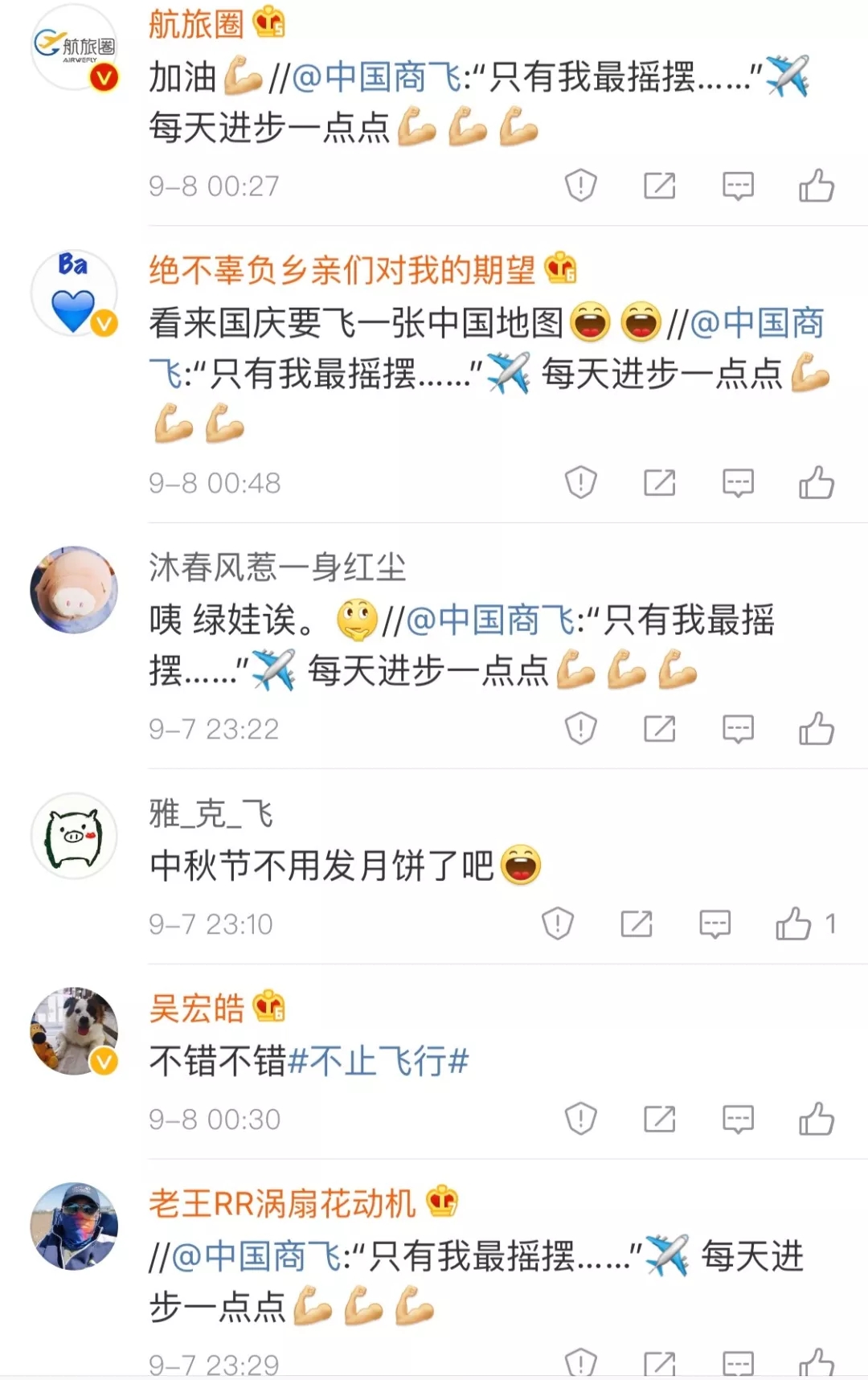Repost 沐春风惹一身红尘's comment

click(x=659, y=729)
